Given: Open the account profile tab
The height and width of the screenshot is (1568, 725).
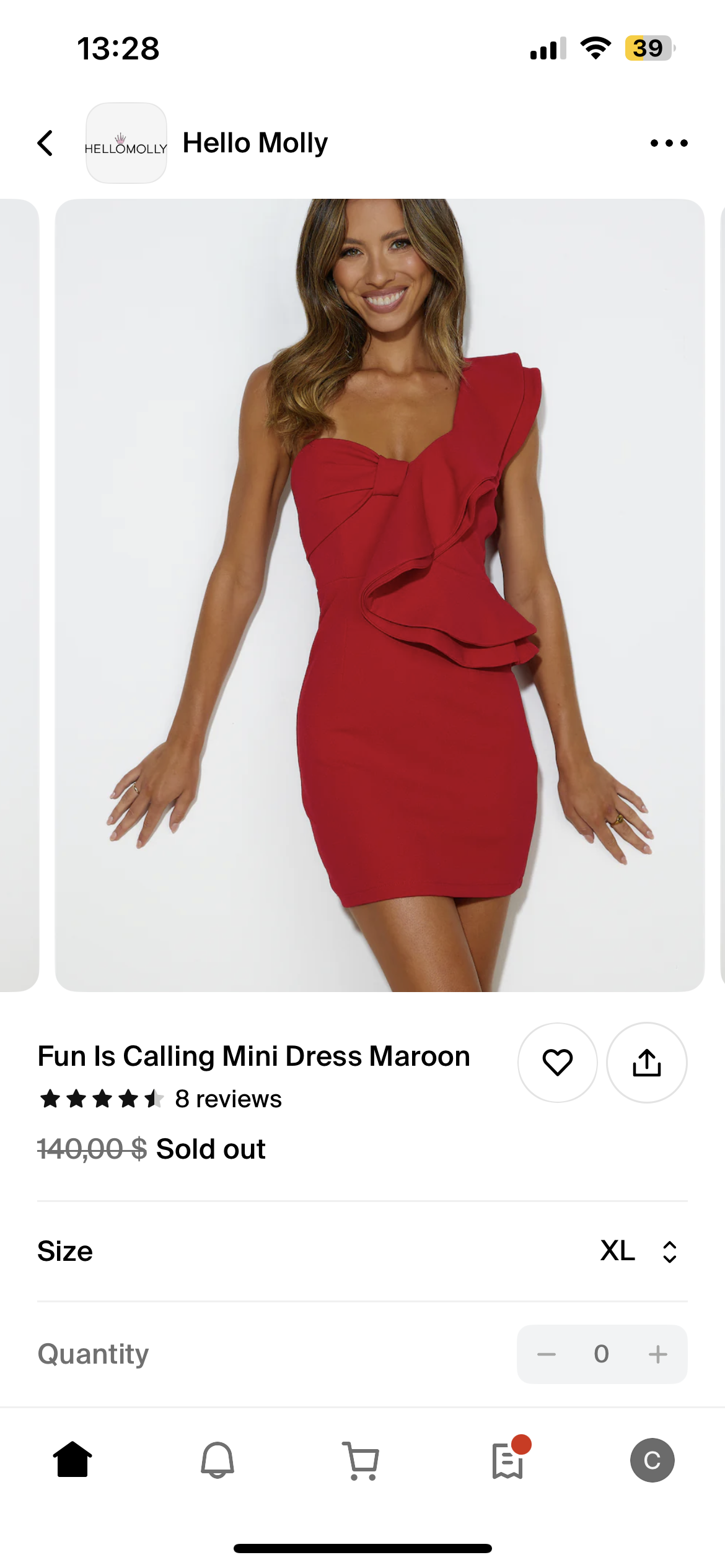Looking at the screenshot, I should tap(652, 1460).
